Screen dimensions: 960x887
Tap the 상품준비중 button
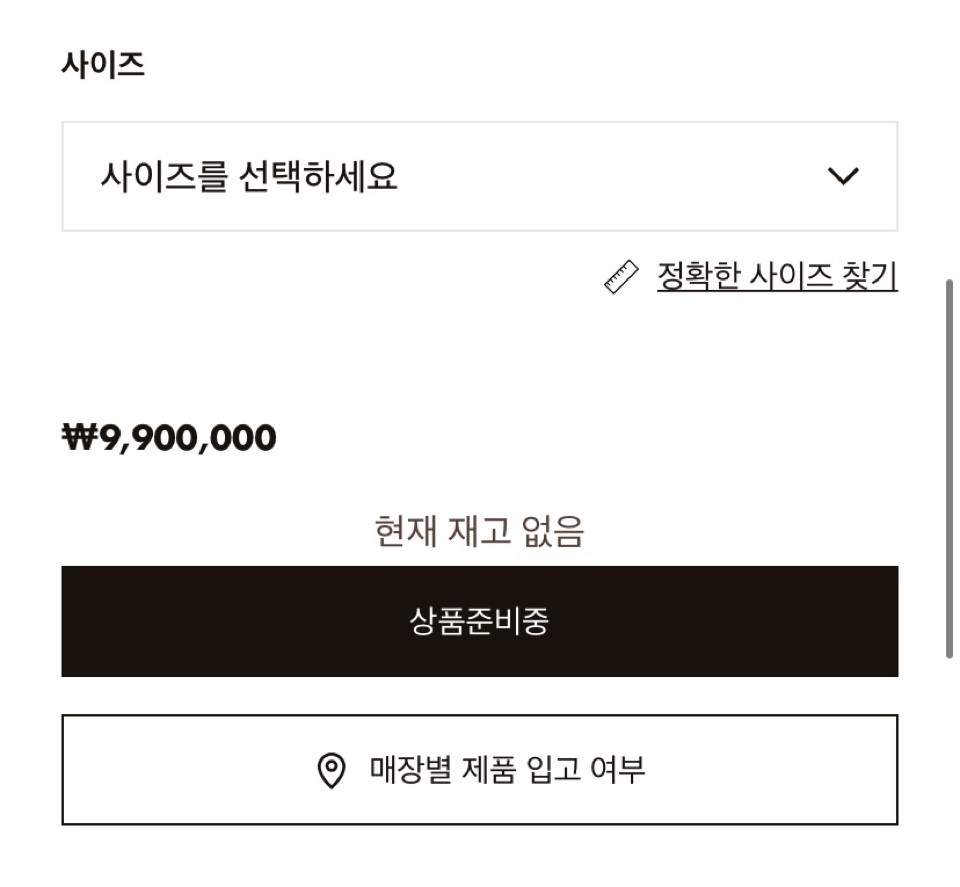point(479,621)
